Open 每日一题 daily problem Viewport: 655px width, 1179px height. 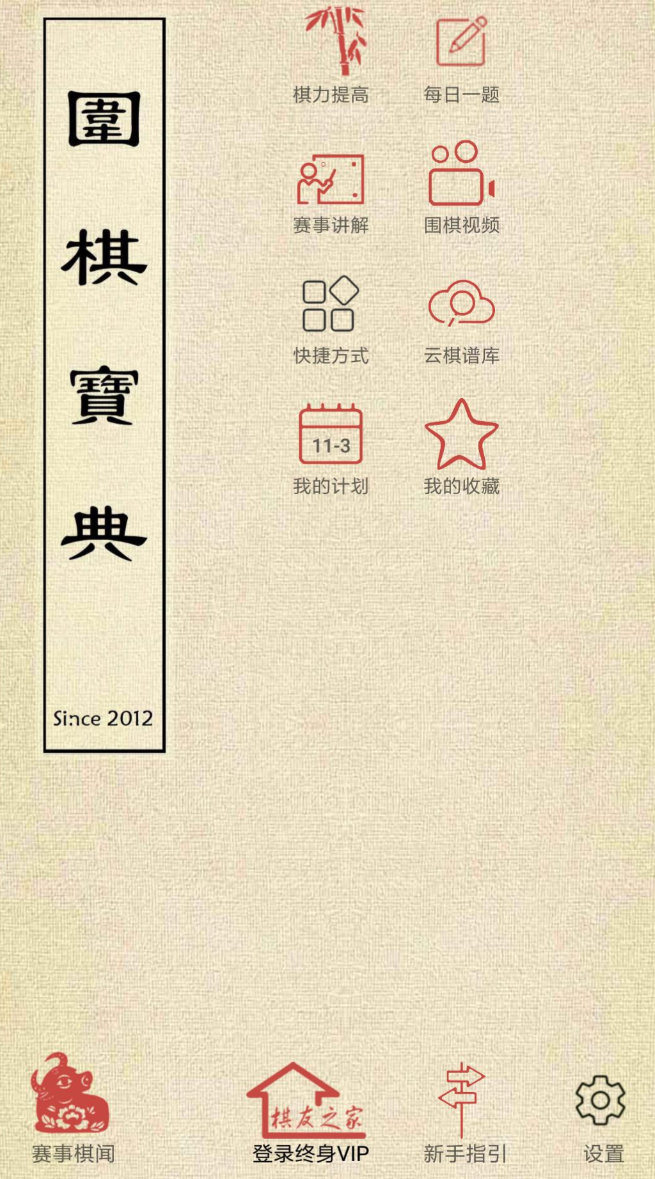coord(461,55)
